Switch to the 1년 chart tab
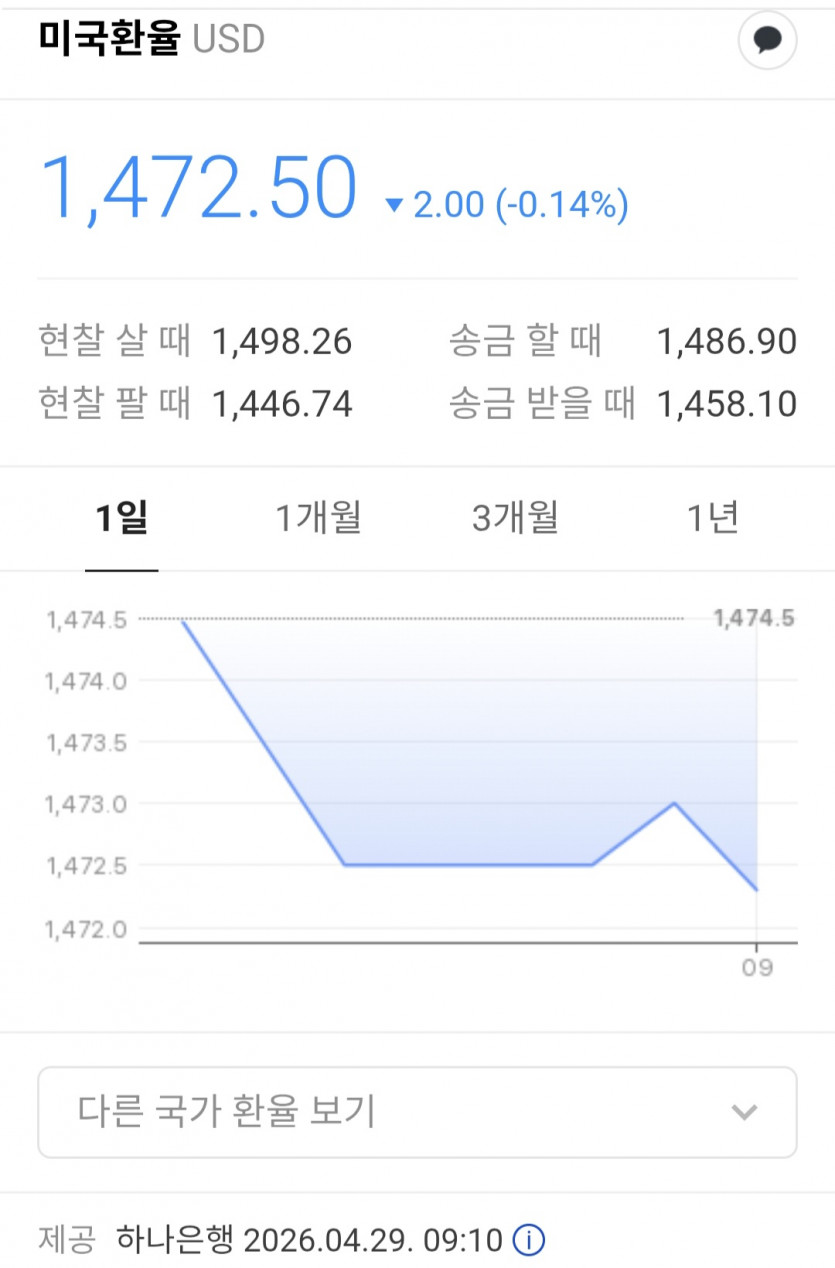 pyautogui.click(x=712, y=519)
